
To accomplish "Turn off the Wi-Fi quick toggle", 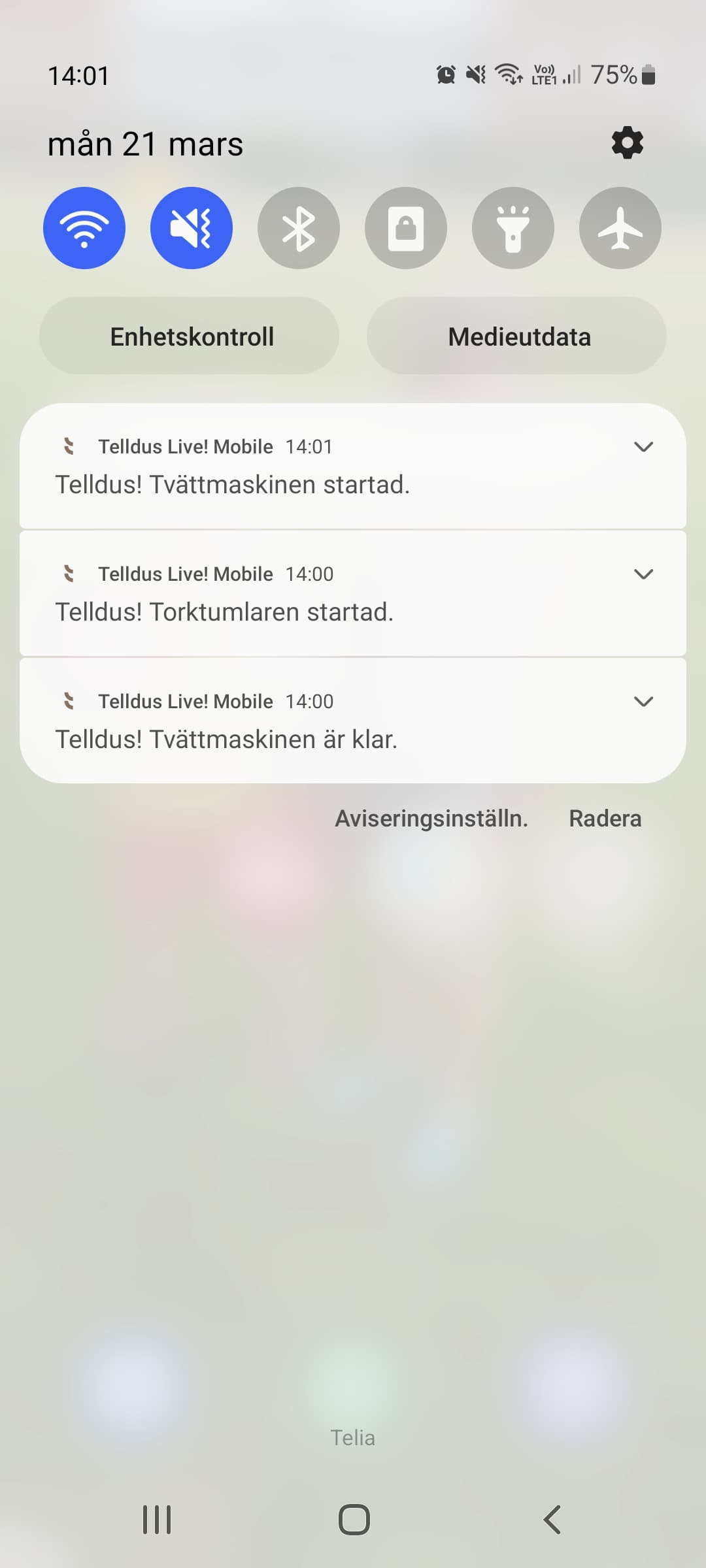I will (x=84, y=228).
